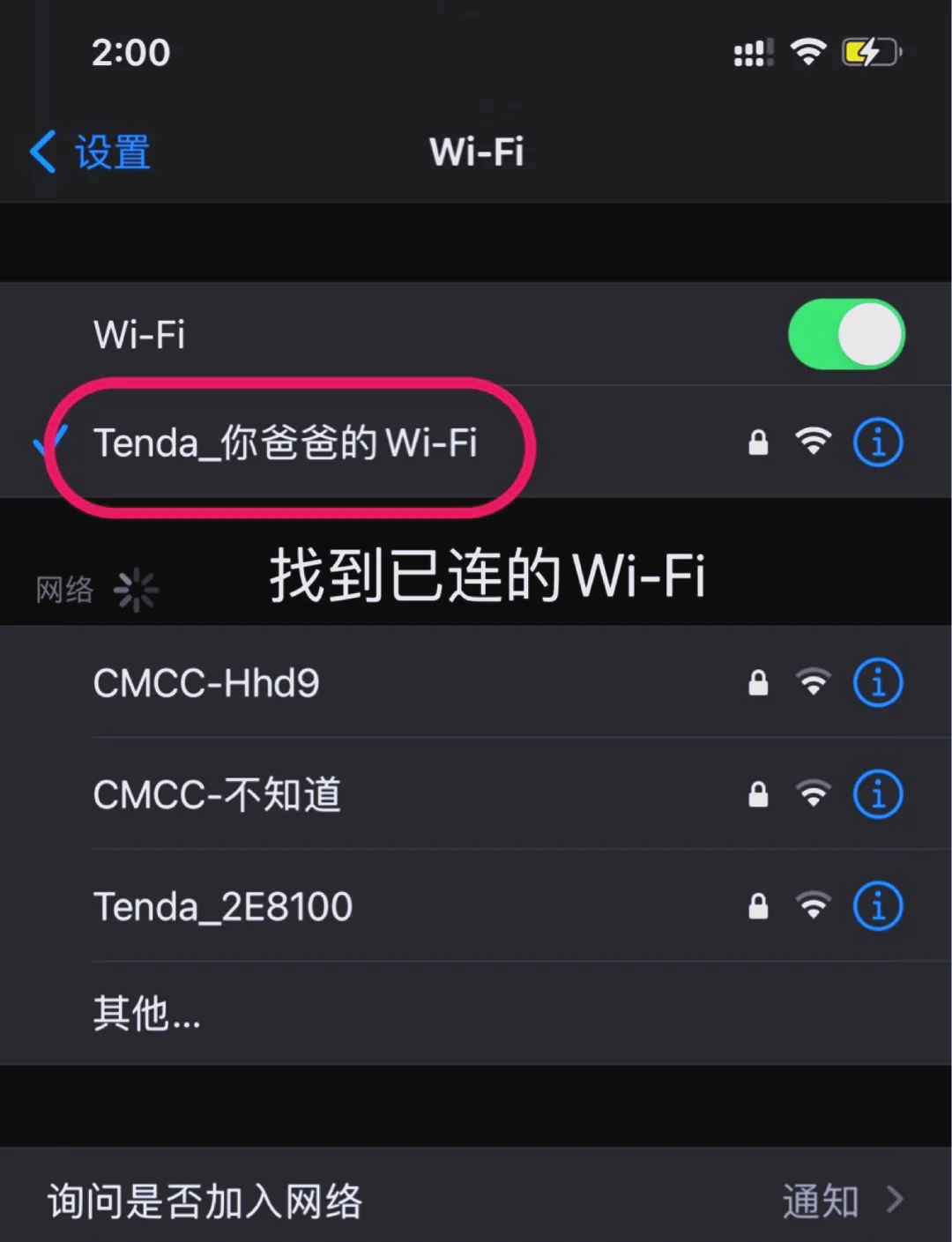Tap the battery charging icon in status bar
This screenshot has height=1242, width=952.
coord(870,51)
